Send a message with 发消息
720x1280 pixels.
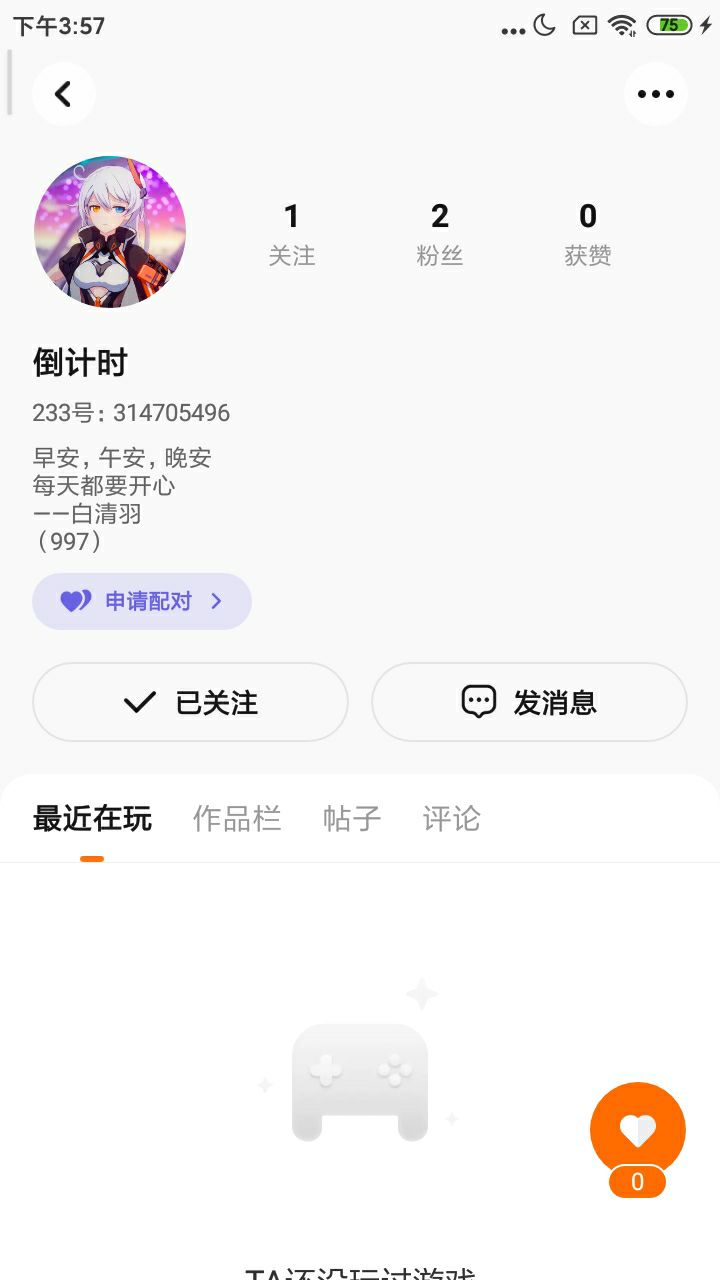coord(529,702)
